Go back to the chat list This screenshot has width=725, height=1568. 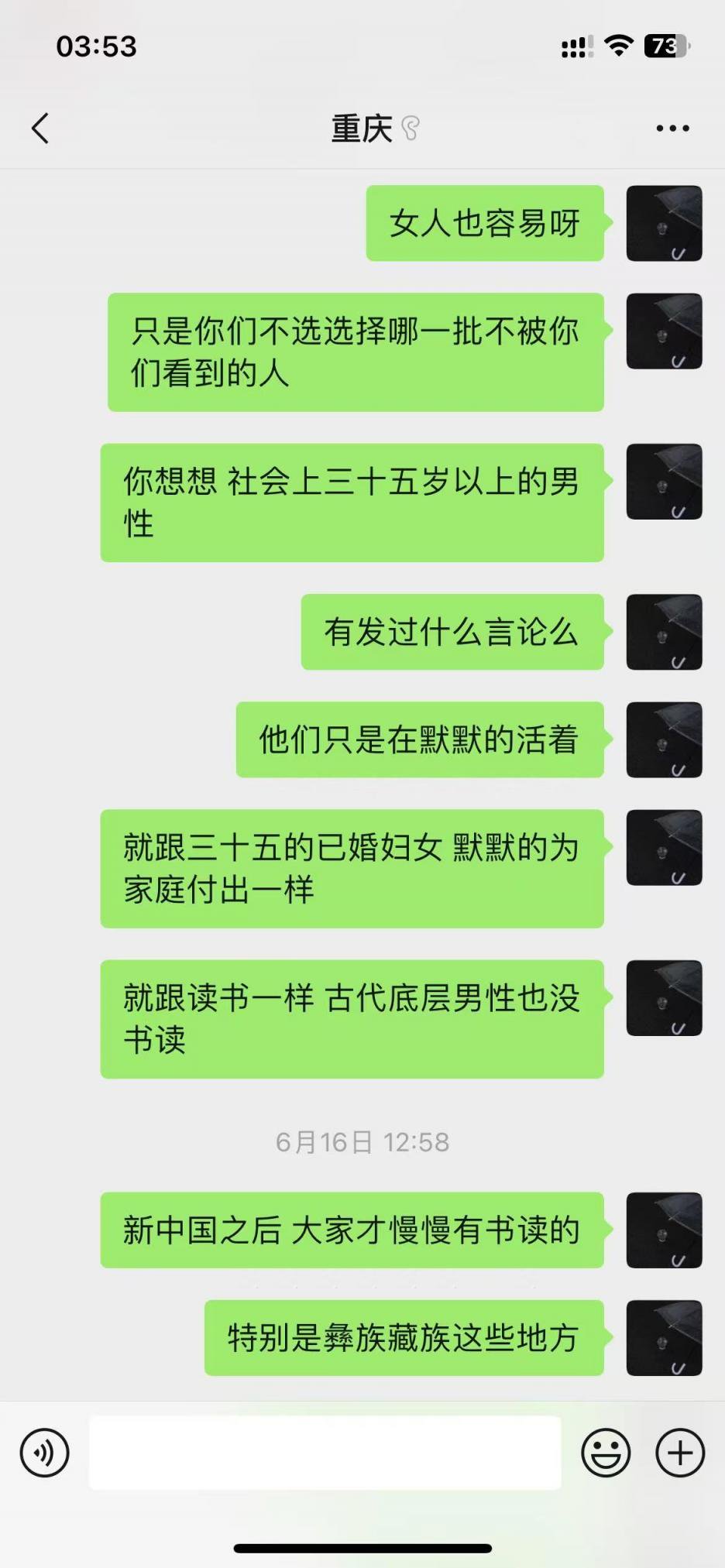pos(40,129)
